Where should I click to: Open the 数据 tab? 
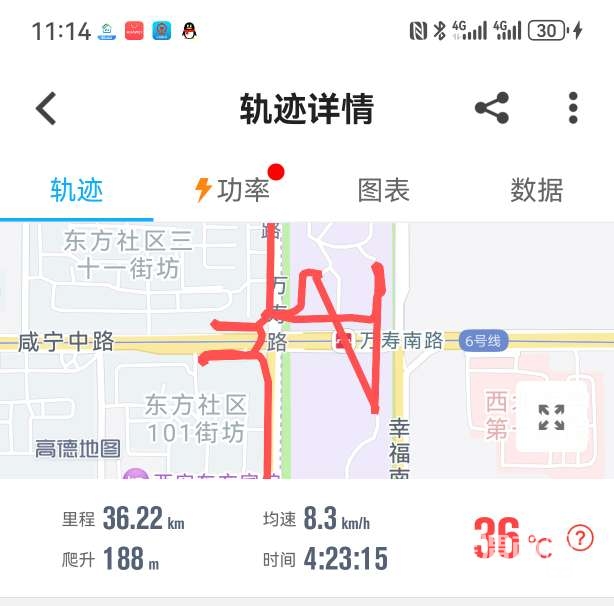(537, 190)
